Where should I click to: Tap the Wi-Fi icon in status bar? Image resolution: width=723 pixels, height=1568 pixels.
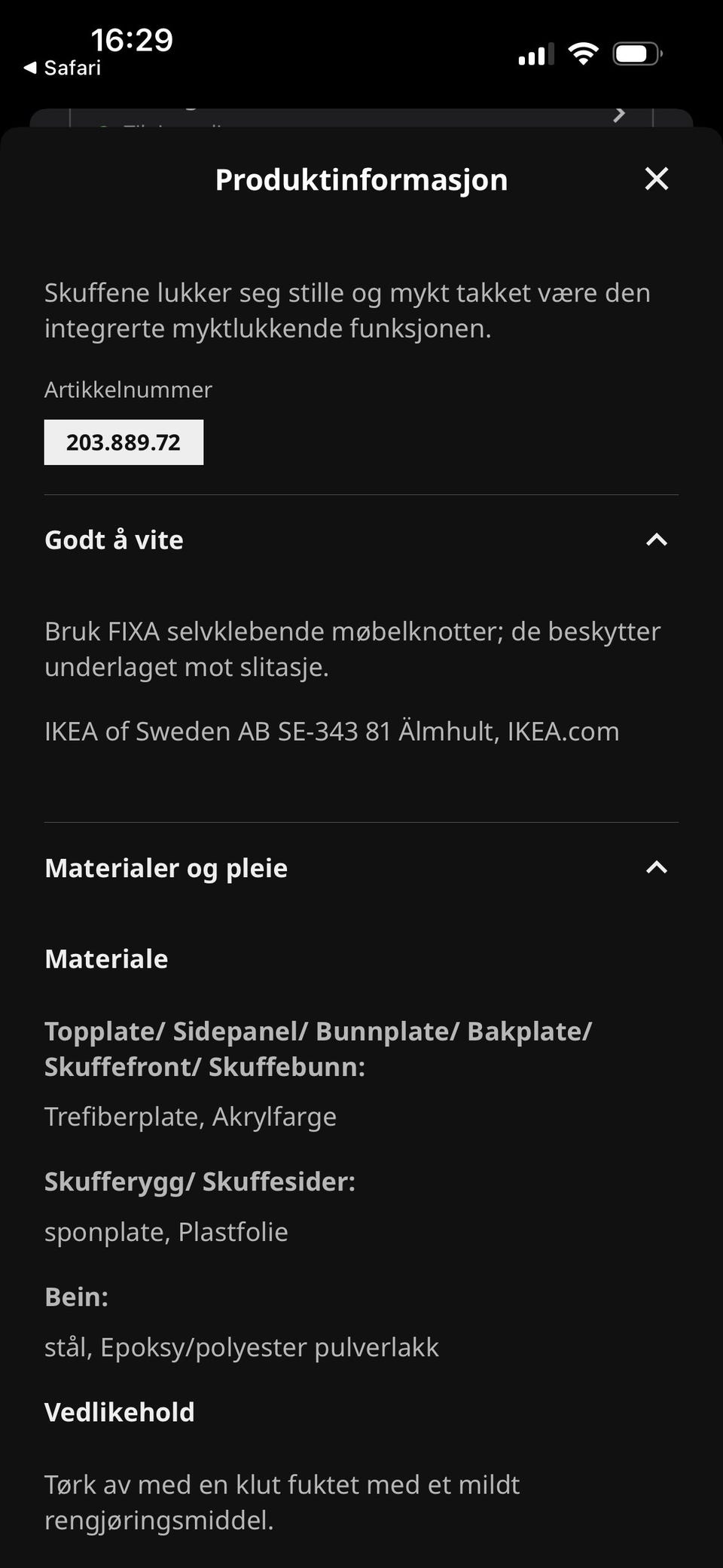582,53
